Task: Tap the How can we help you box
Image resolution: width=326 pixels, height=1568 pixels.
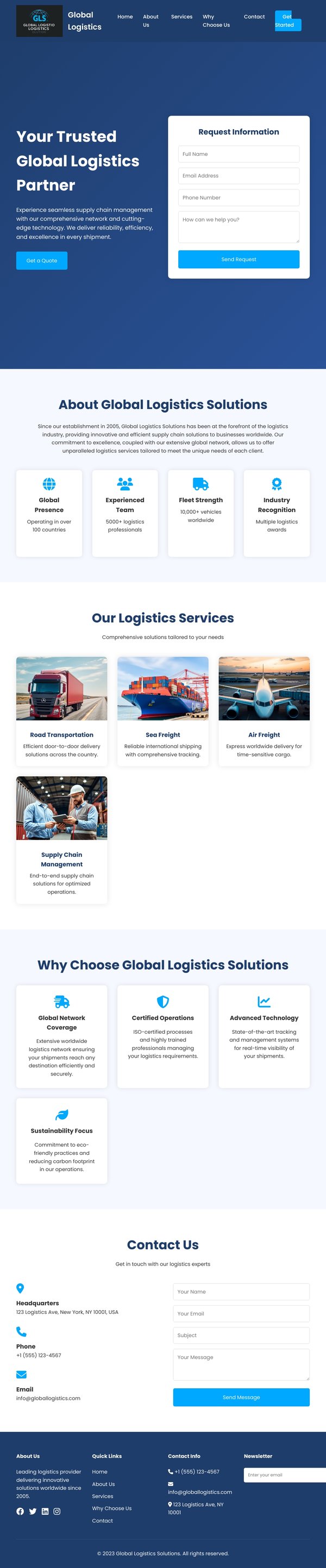Action: click(x=239, y=227)
